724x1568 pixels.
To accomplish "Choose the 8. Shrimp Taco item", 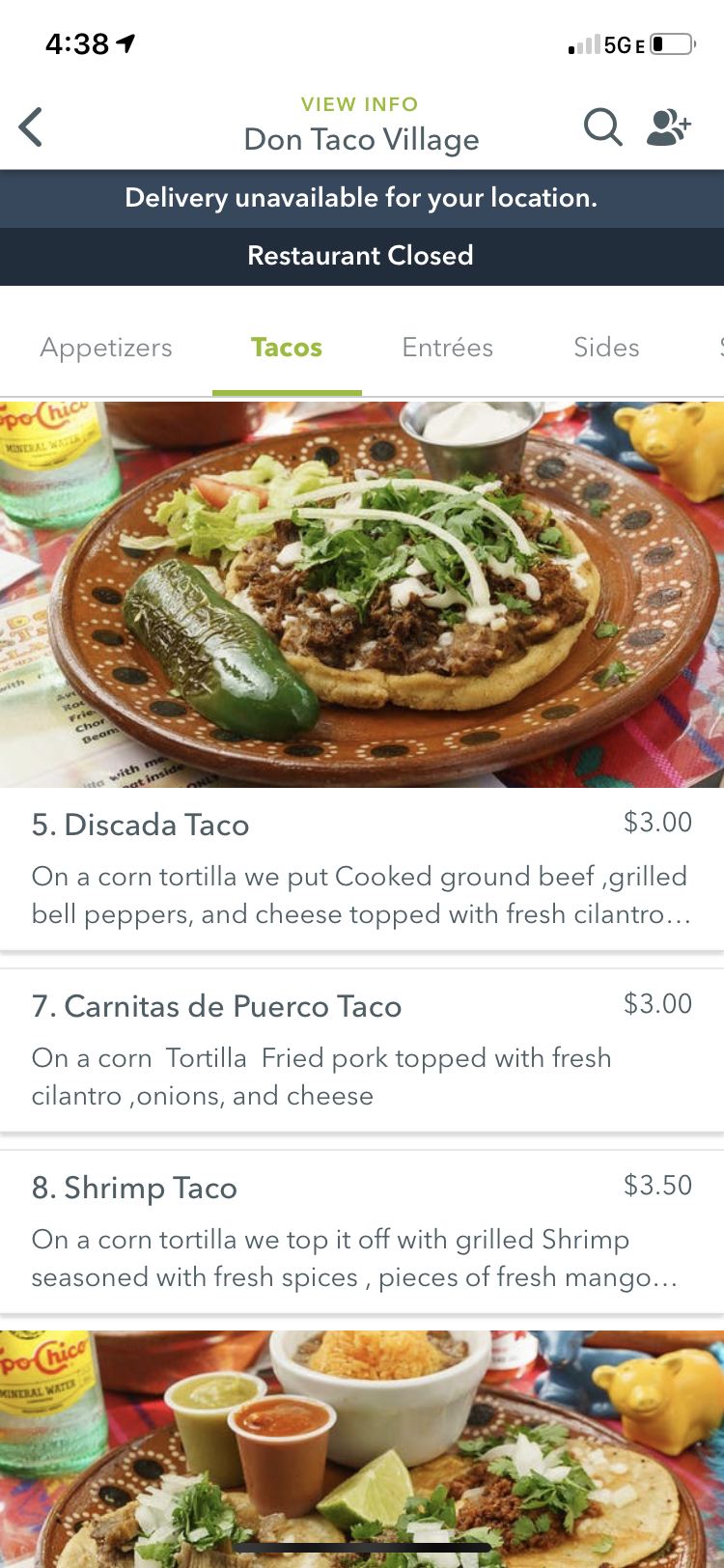I will (x=361, y=1231).
